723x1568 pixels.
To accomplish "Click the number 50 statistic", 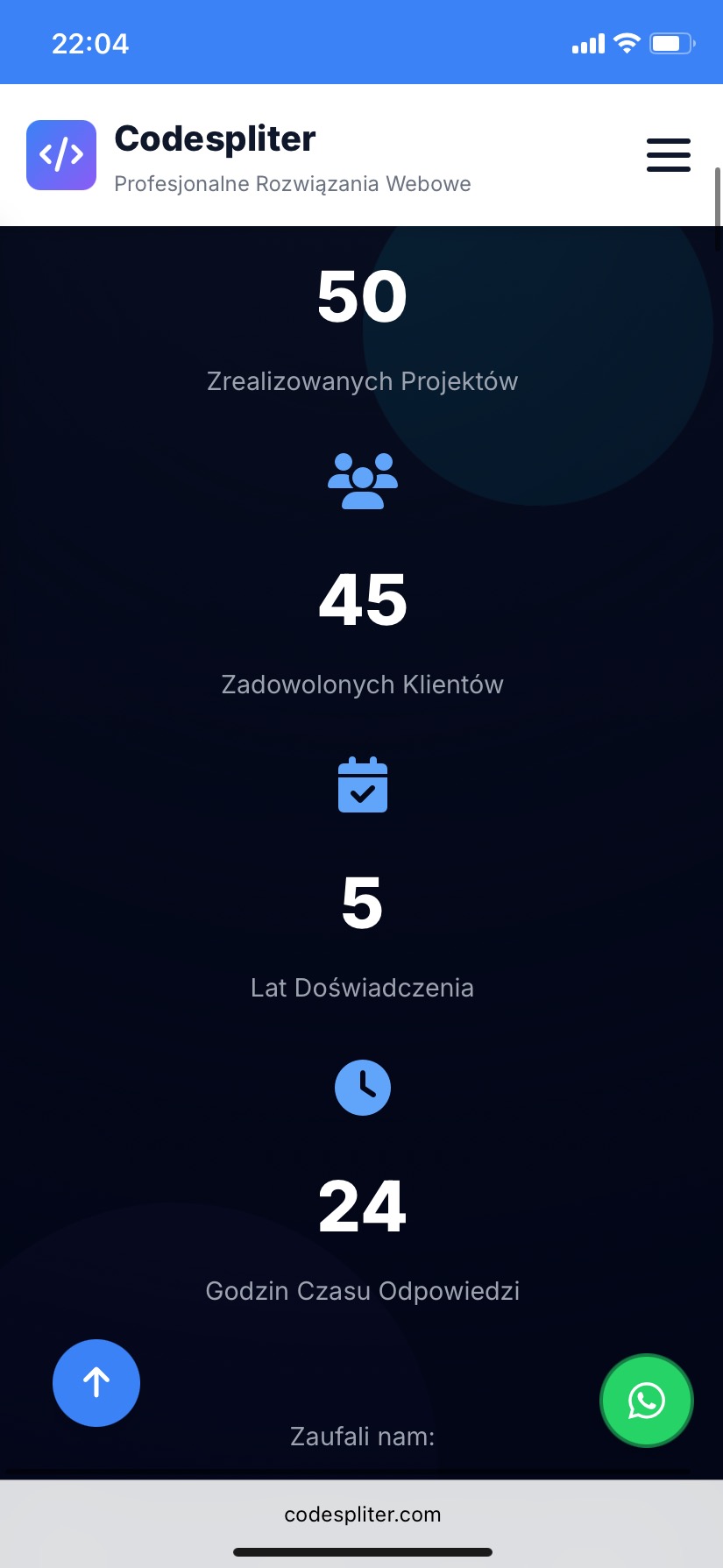I will tap(362, 296).
